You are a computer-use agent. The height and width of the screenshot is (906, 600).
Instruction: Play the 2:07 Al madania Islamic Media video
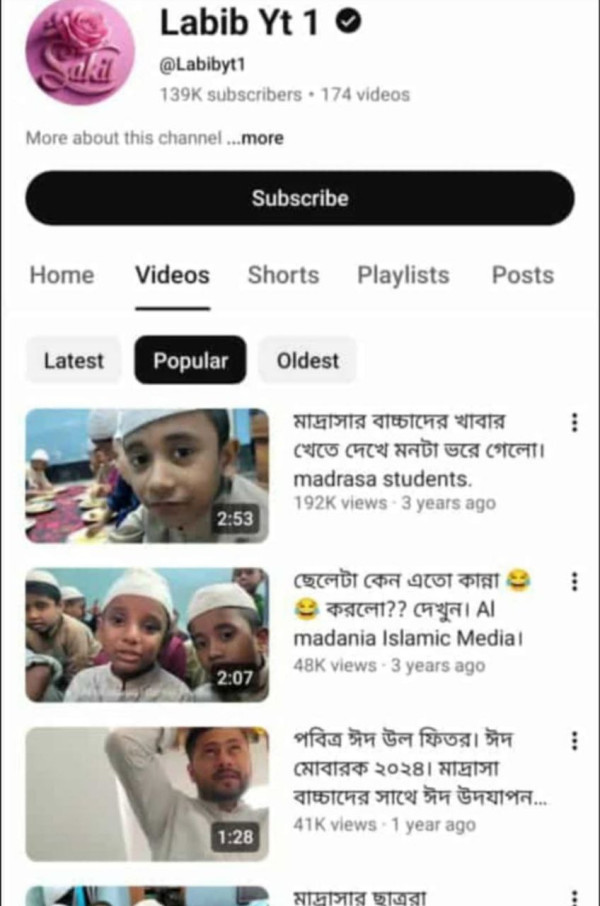click(147, 635)
